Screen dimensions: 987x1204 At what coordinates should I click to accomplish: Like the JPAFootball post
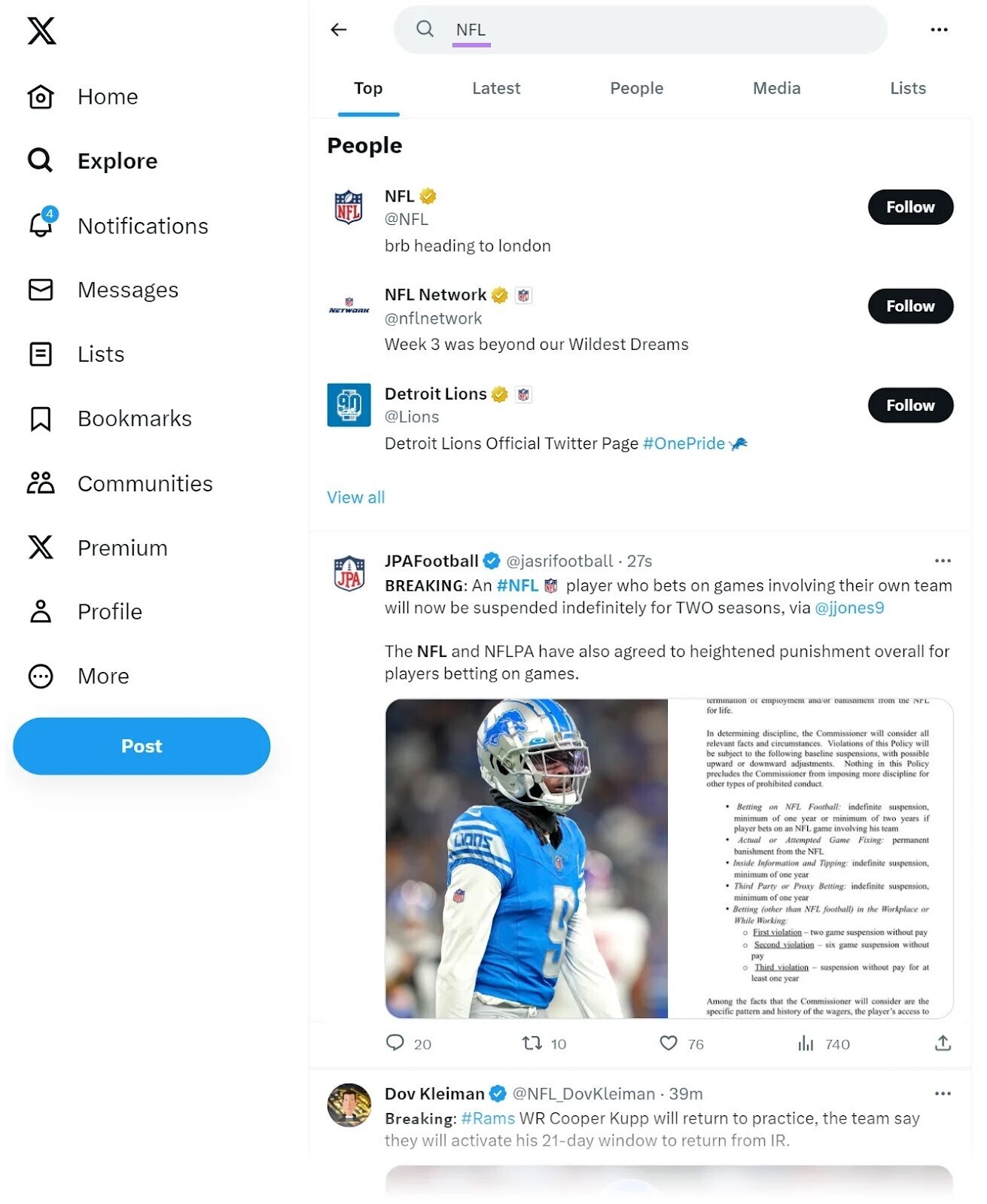pyautogui.click(x=669, y=1043)
